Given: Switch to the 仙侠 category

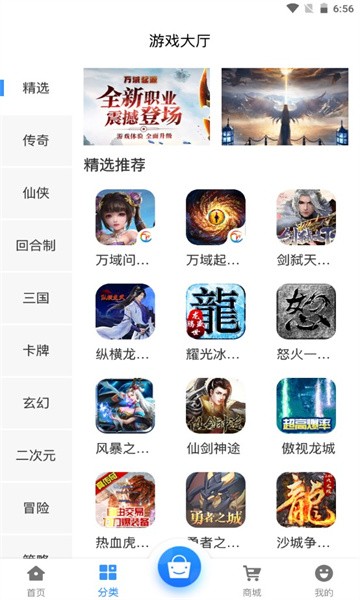Looking at the screenshot, I should [x=36, y=193].
